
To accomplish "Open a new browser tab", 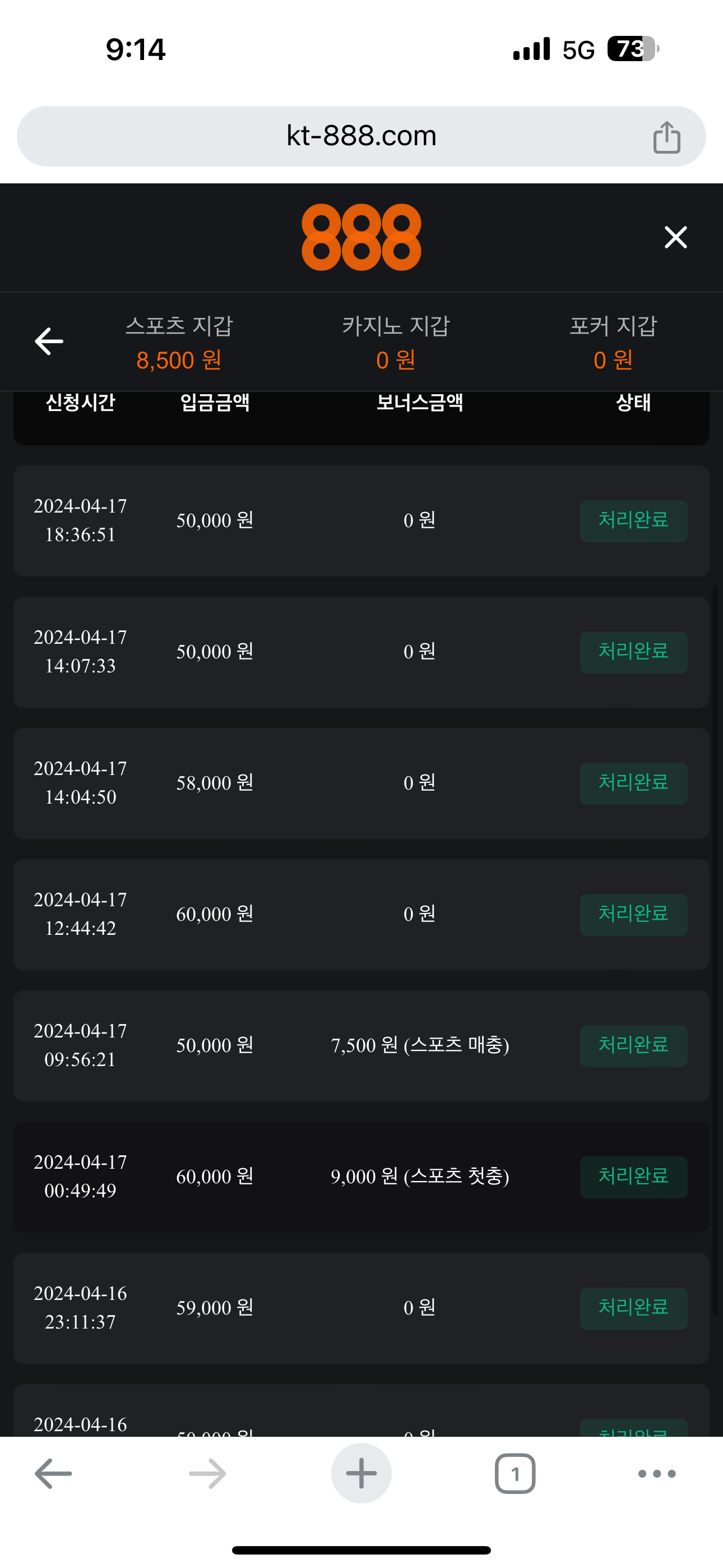I will pyautogui.click(x=361, y=1474).
